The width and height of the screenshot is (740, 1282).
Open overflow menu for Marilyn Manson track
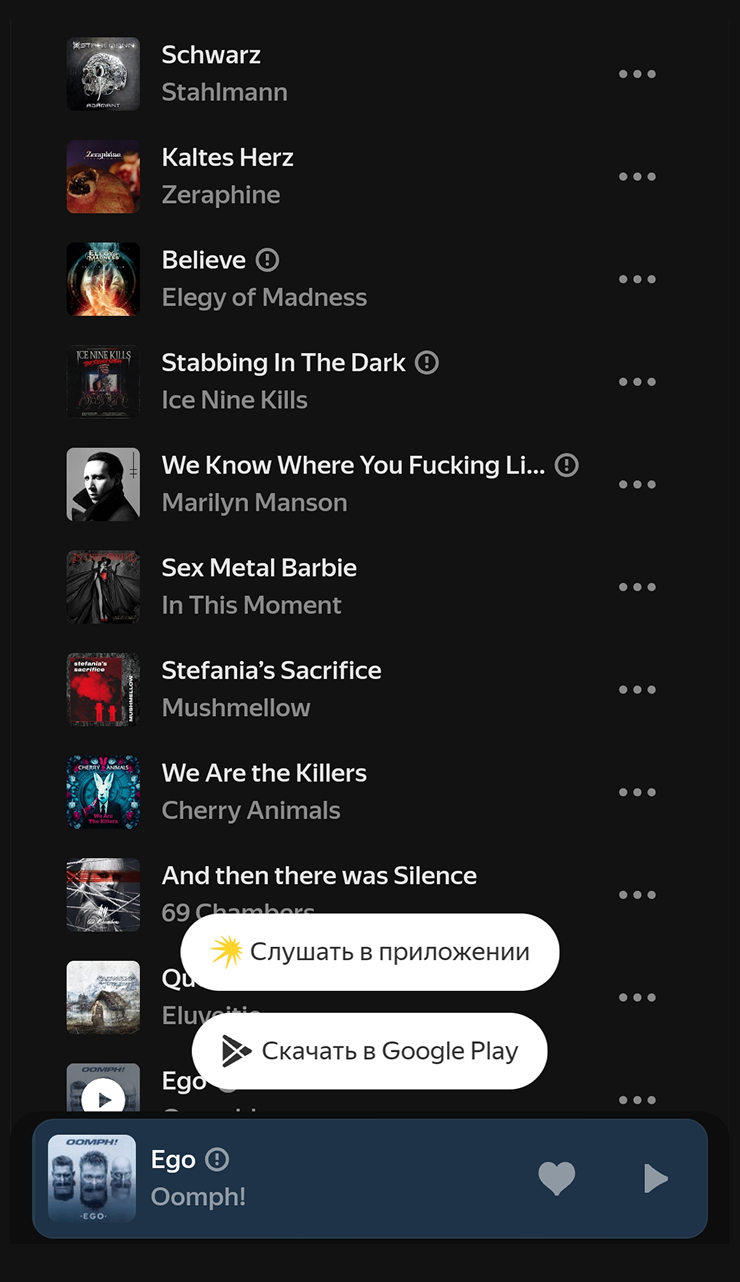pyautogui.click(x=637, y=485)
